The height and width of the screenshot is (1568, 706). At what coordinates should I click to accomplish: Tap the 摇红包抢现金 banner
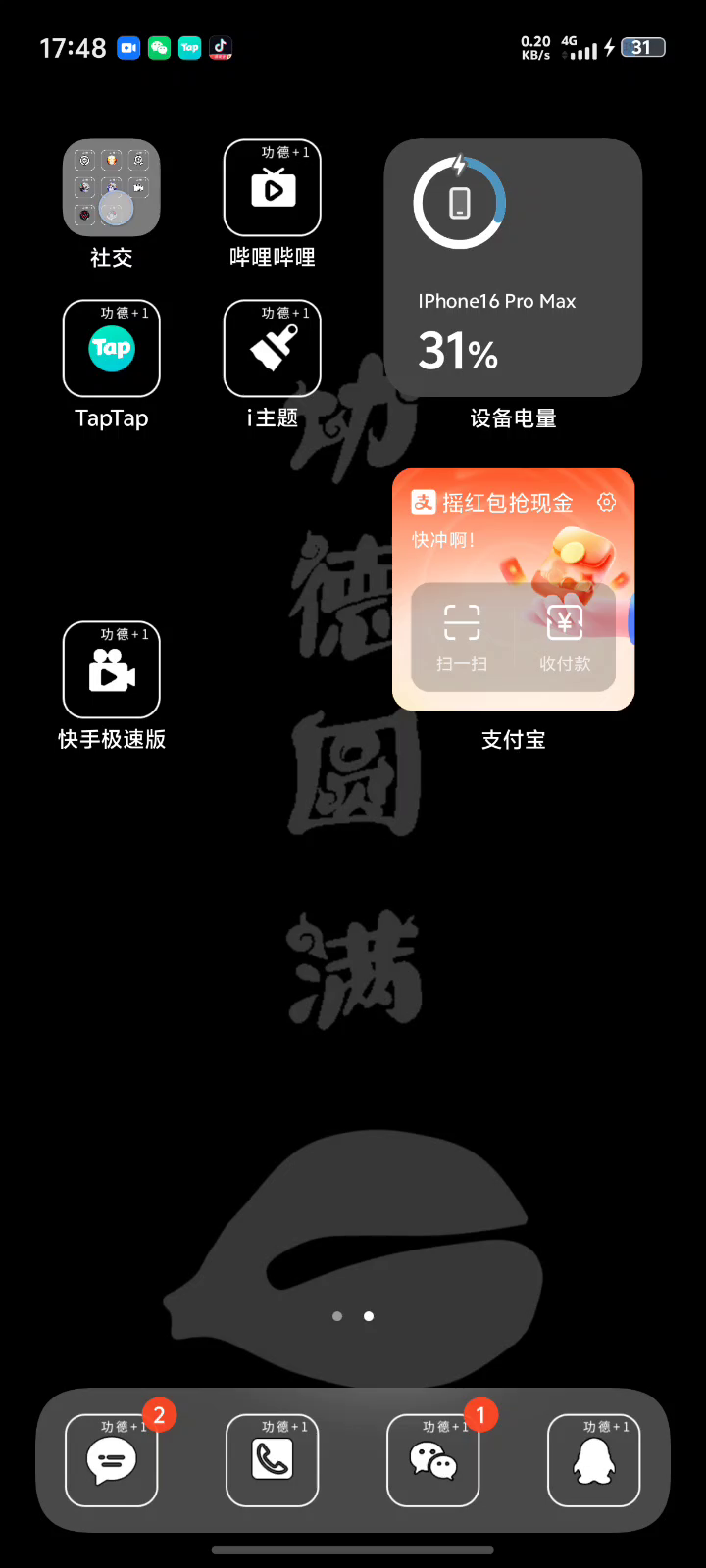(x=507, y=503)
